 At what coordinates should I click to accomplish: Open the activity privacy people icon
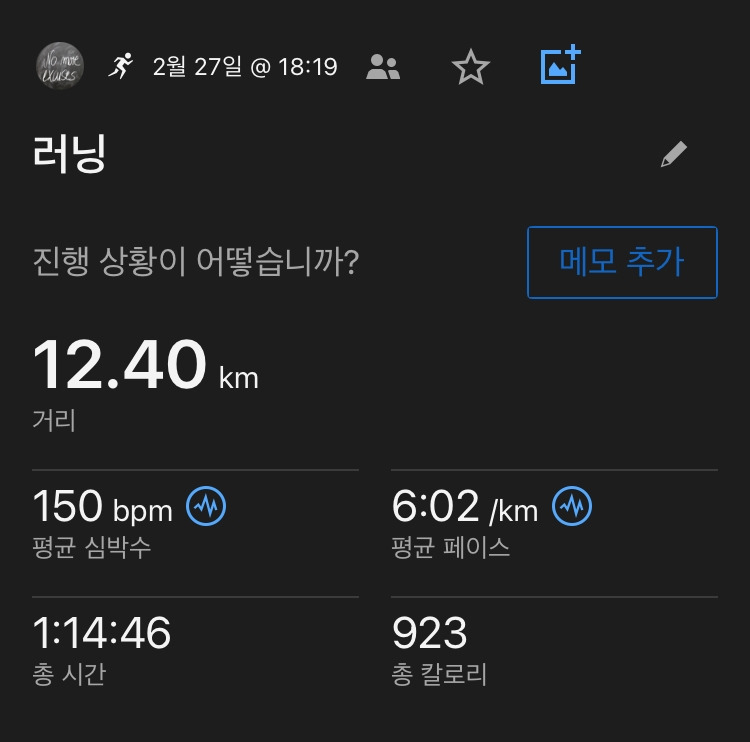(x=383, y=67)
